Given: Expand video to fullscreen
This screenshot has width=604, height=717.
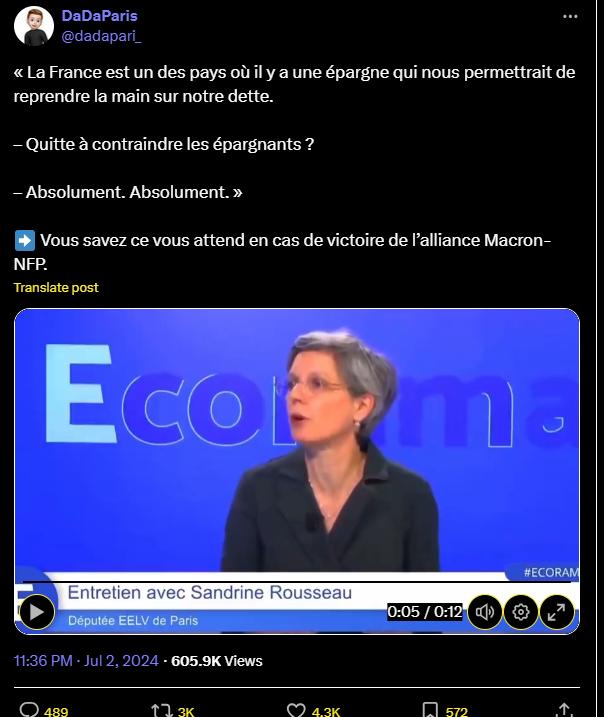Looking at the screenshot, I should click(x=557, y=611).
